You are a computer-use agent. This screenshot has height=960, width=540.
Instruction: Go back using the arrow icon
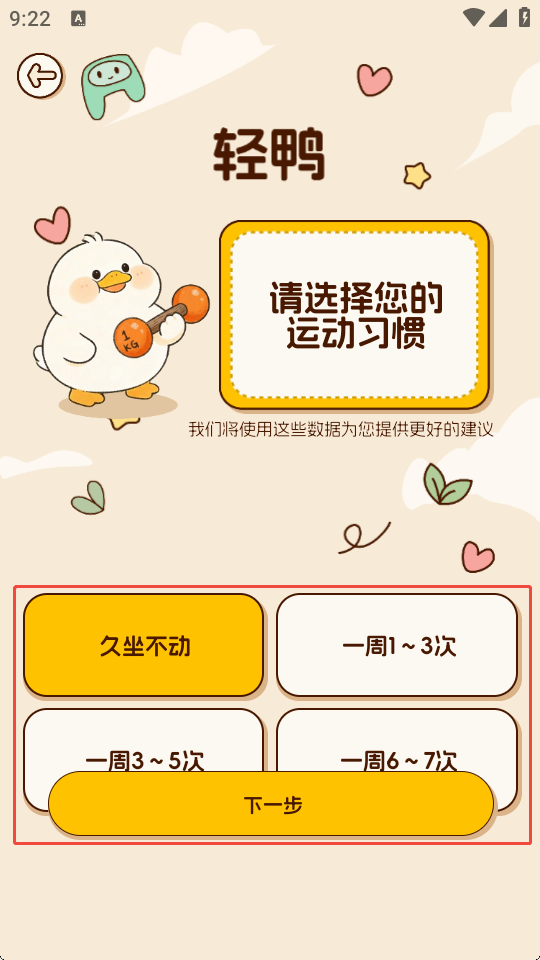(x=40, y=76)
